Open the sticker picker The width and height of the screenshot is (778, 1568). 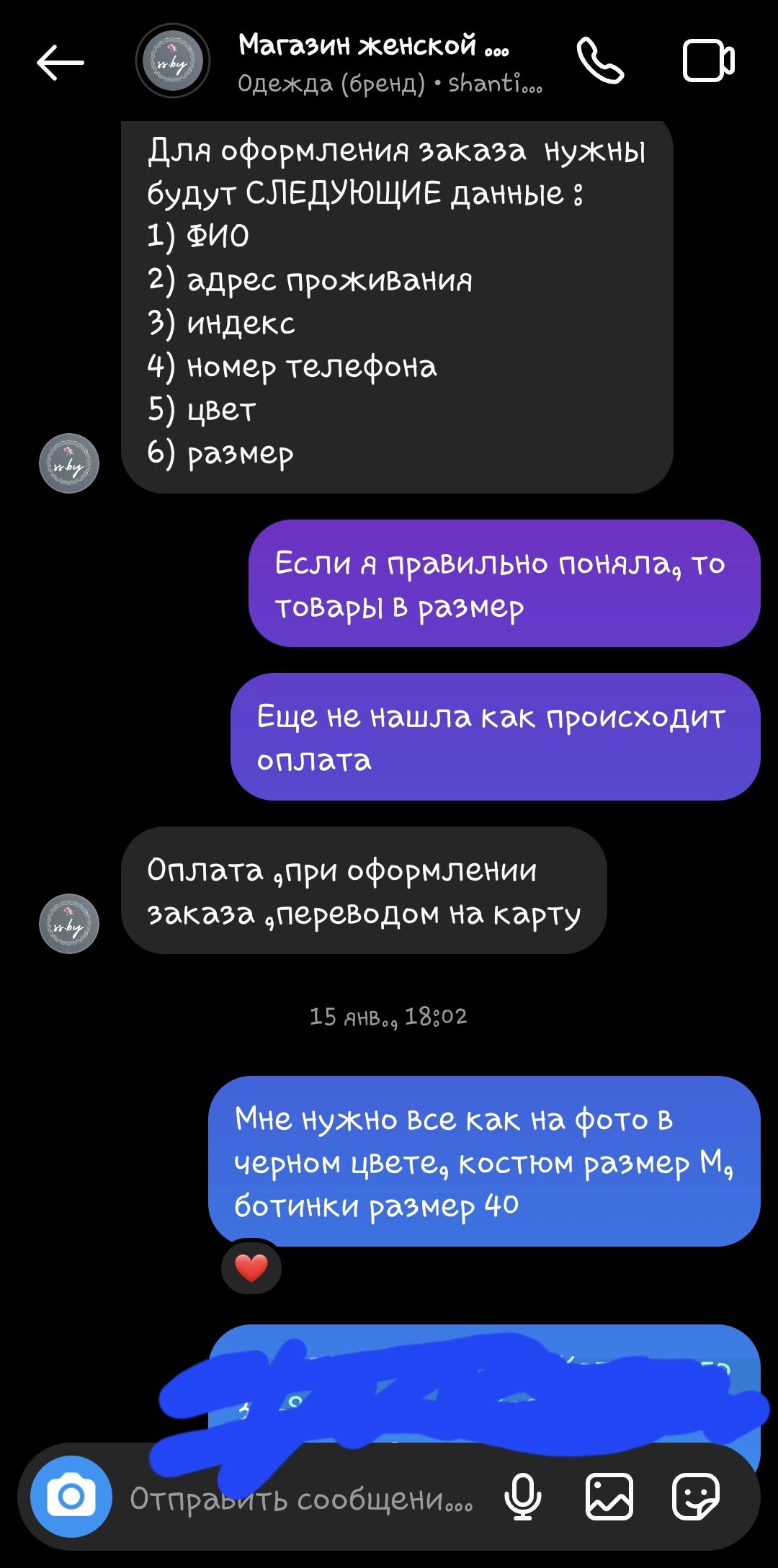click(x=695, y=1497)
